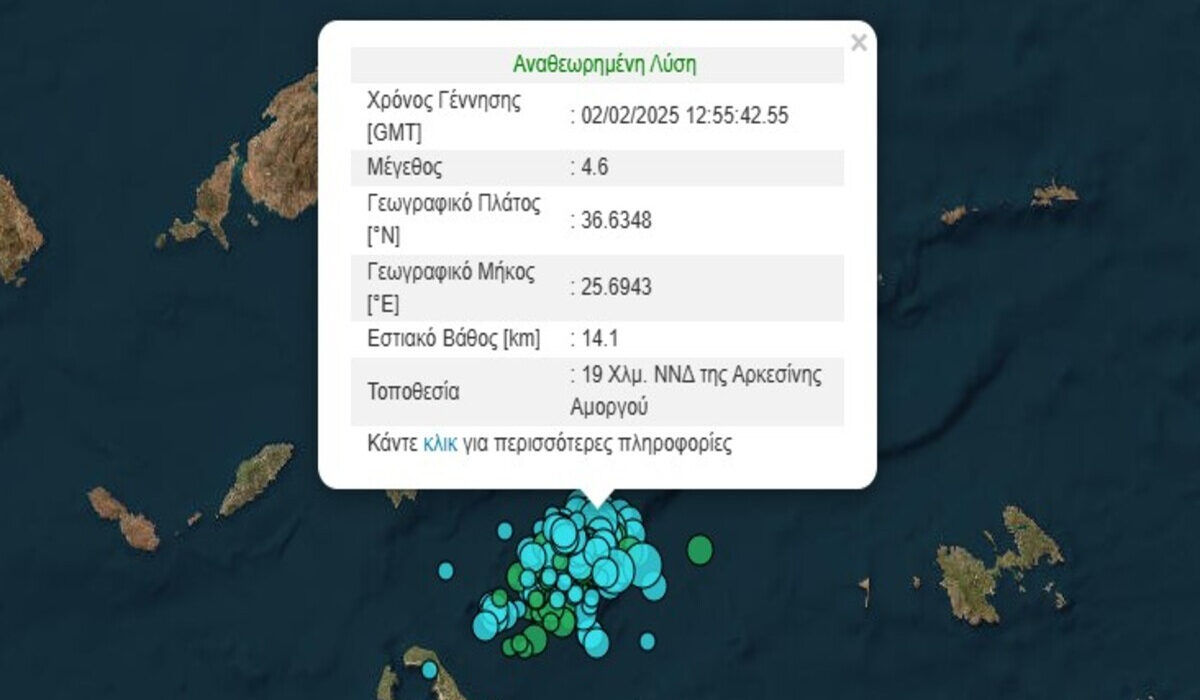Viewport: 1200px width, 700px height.
Task: Close the earthquake details popup
Action: point(858,43)
